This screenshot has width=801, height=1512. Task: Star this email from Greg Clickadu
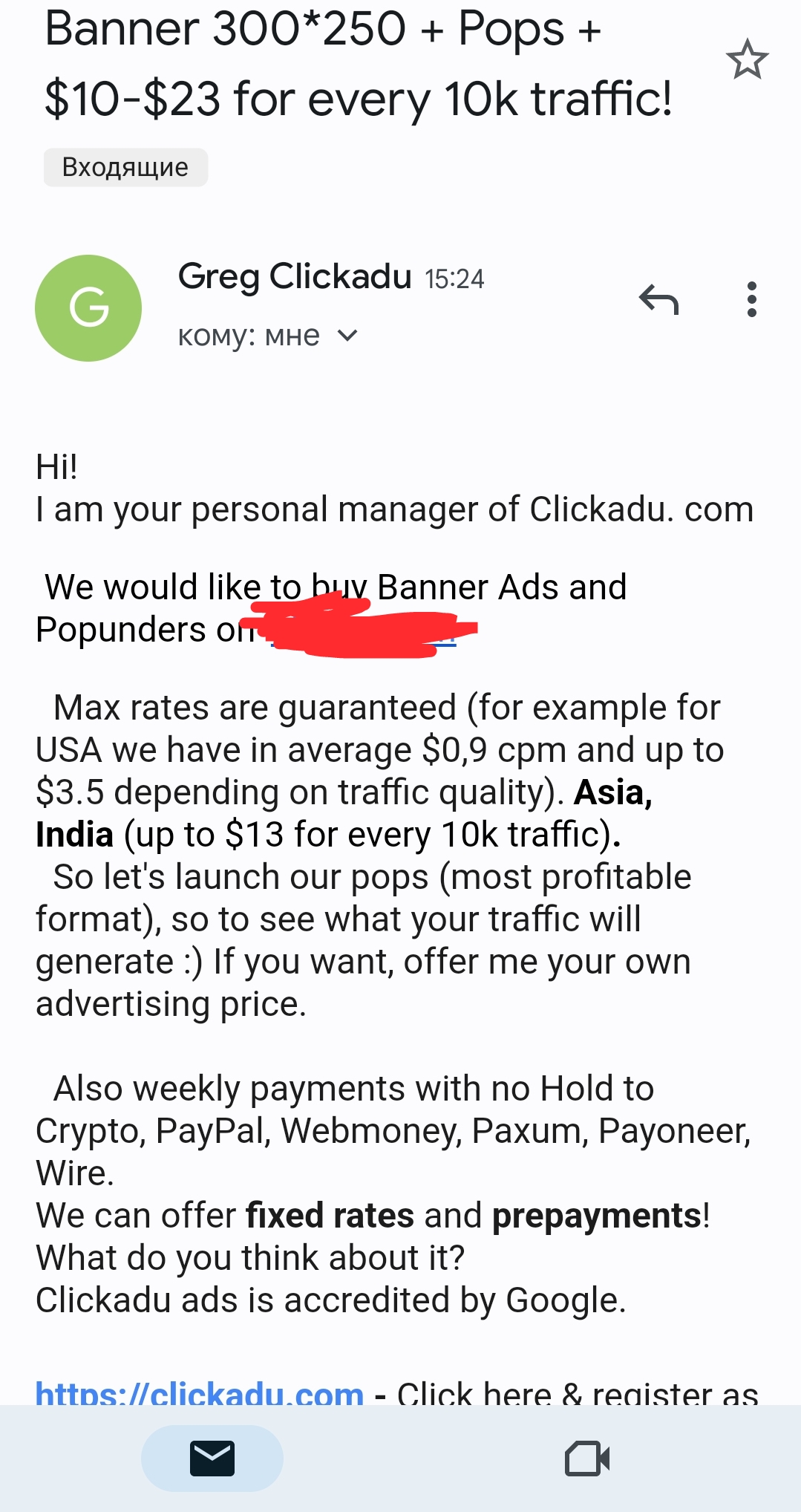coord(747,60)
